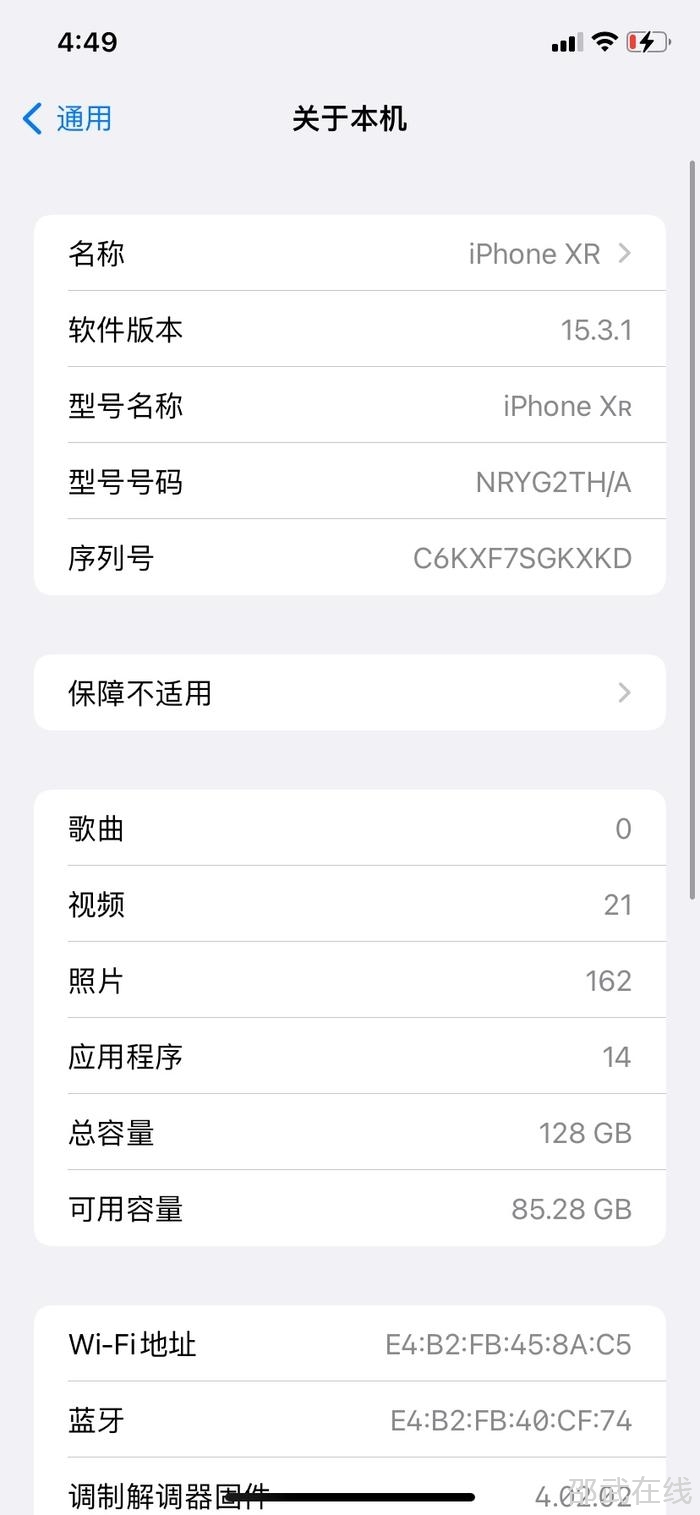Tap the 型号号码 row to toggle model number
This screenshot has width=700, height=1515.
click(350, 482)
